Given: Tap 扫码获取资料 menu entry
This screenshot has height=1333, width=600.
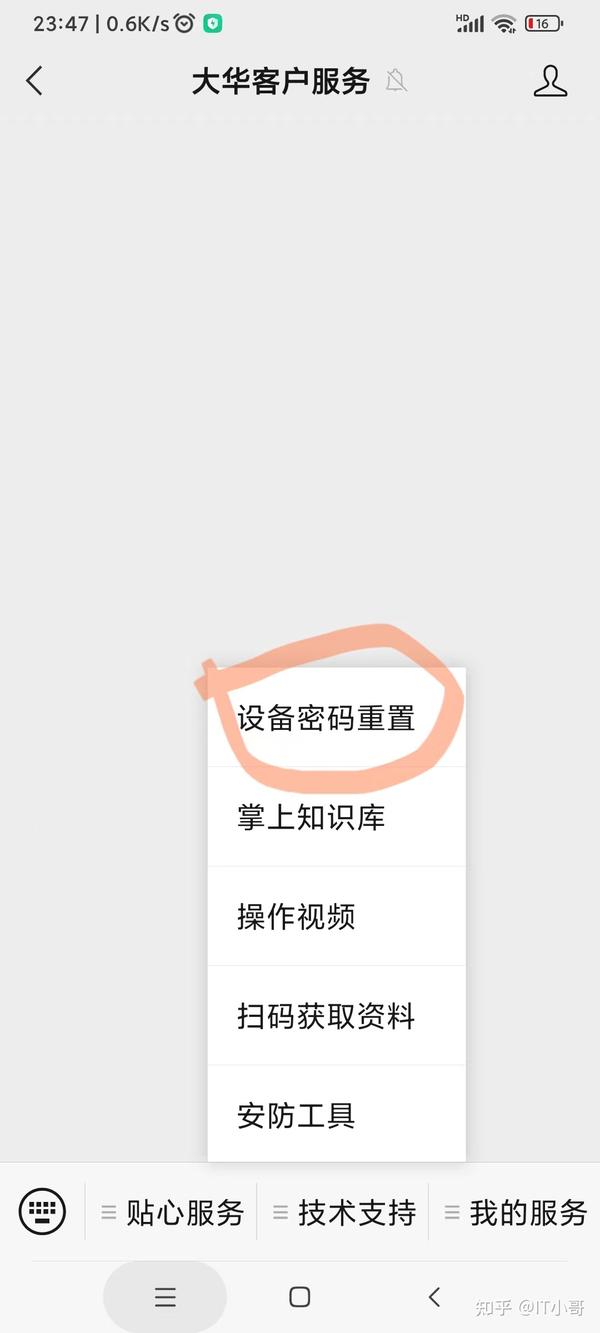Looking at the screenshot, I should [336, 1016].
